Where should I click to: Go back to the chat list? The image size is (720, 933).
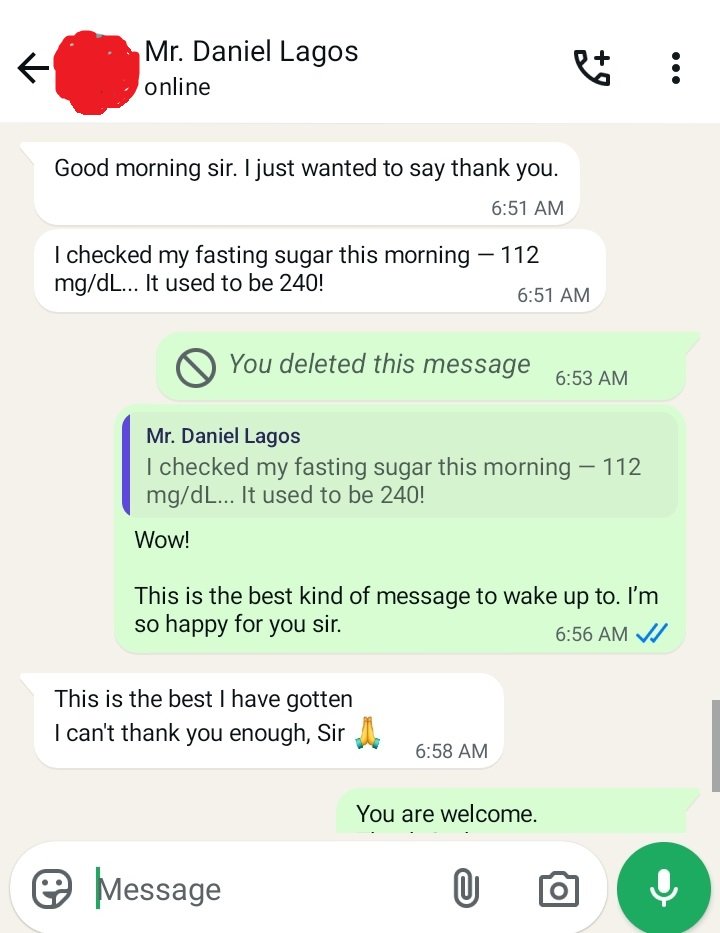coord(33,68)
